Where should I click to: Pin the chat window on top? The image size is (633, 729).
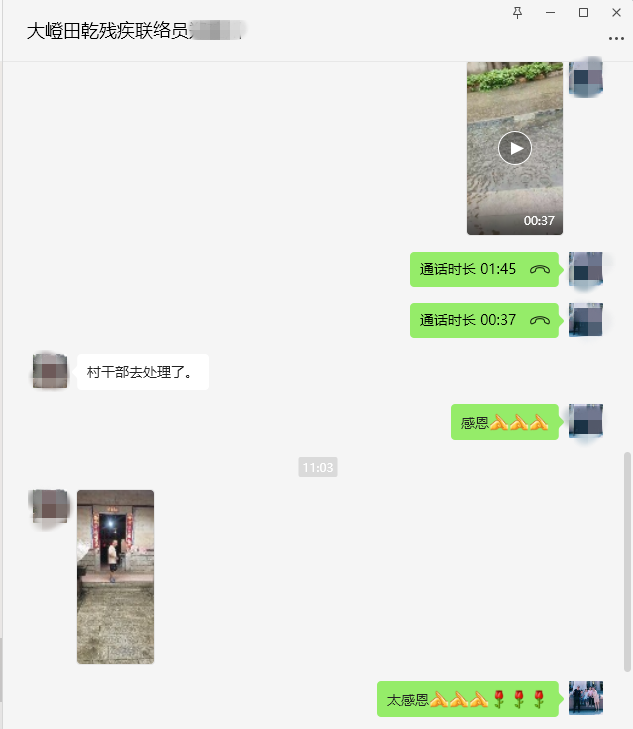[517, 12]
